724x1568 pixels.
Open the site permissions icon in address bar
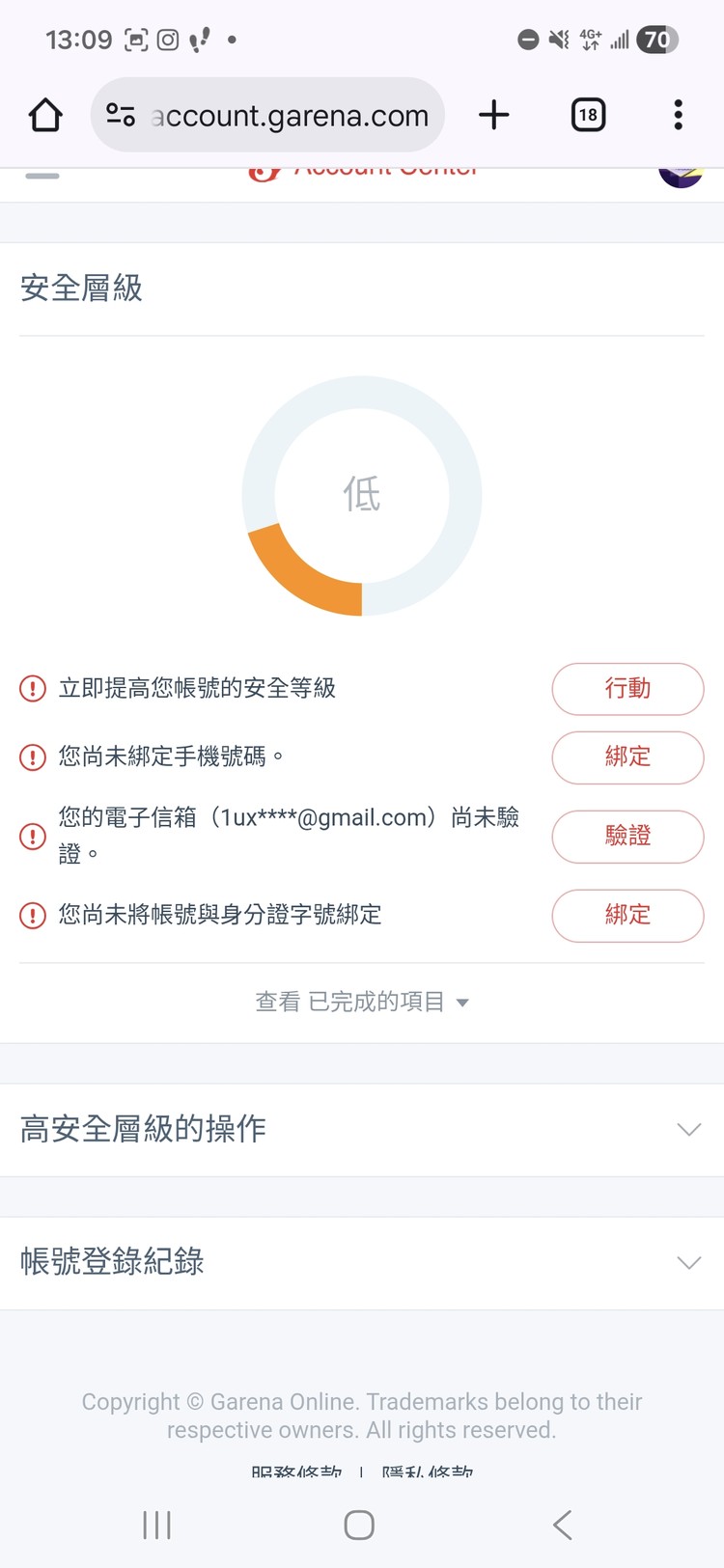click(x=119, y=115)
